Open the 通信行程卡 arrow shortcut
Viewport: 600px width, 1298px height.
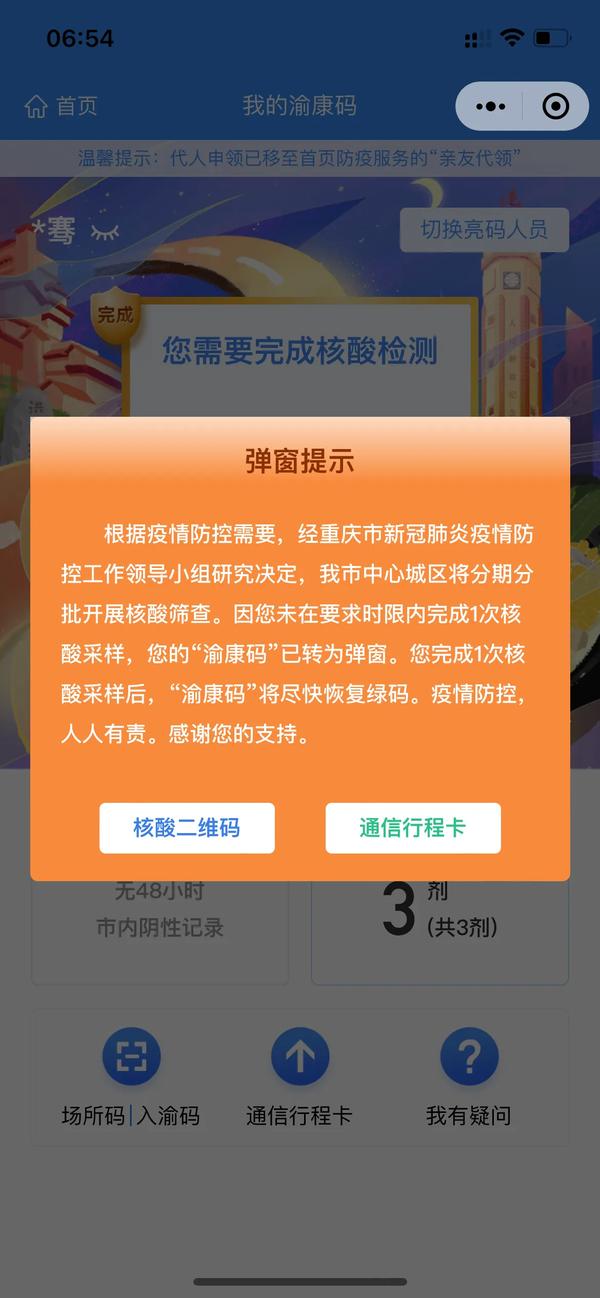[300, 1058]
